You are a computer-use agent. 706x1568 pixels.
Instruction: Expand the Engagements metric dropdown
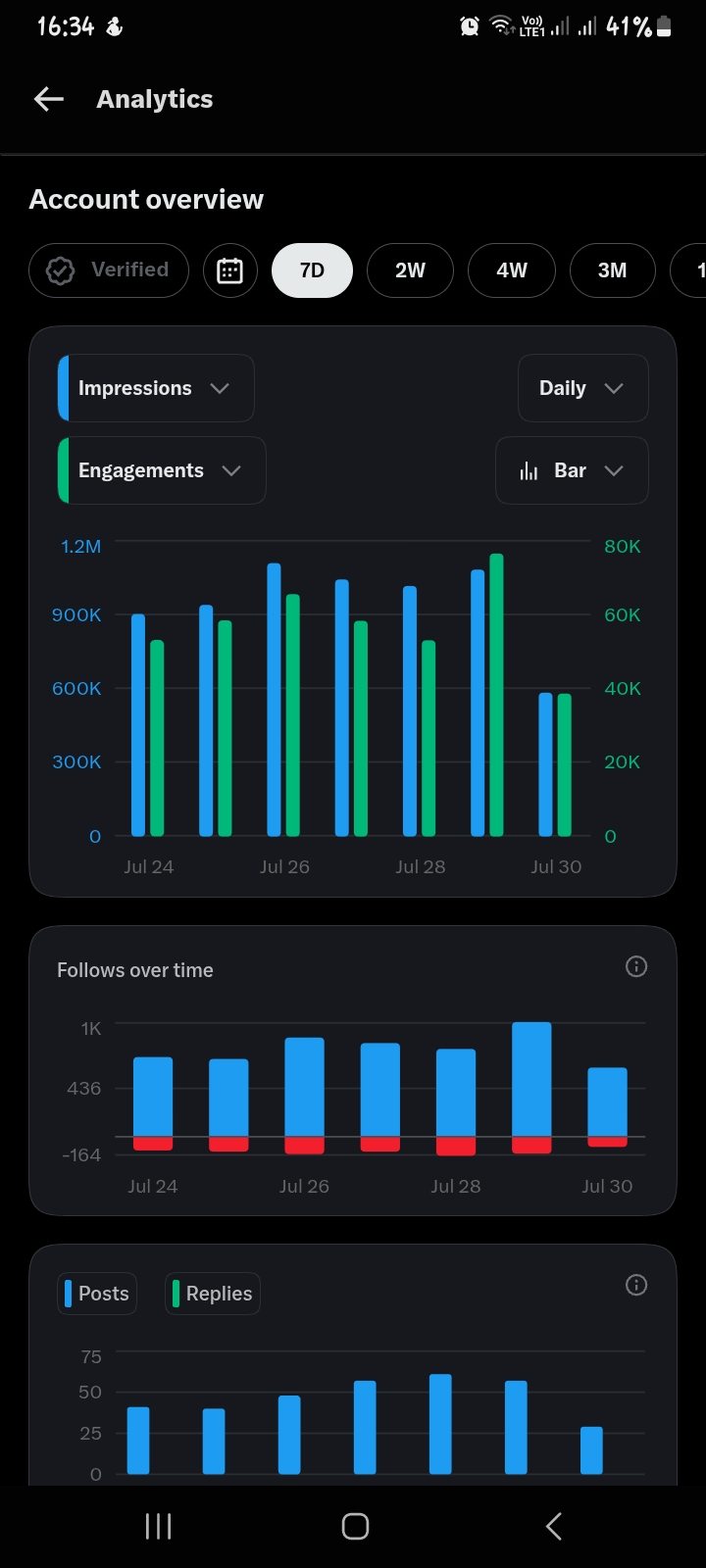(162, 470)
